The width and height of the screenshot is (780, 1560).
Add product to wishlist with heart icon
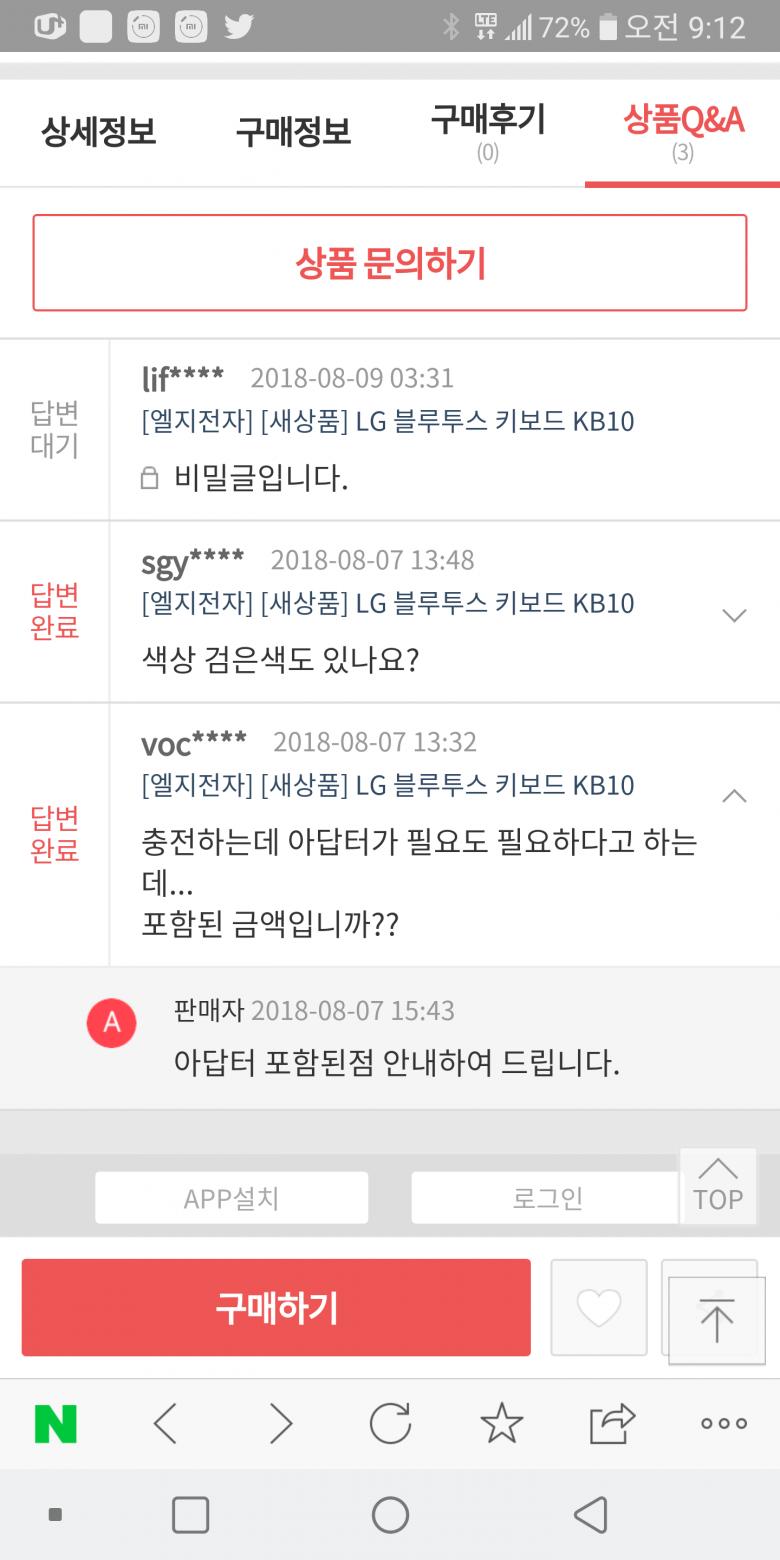pyautogui.click(x=600, y=1307)
